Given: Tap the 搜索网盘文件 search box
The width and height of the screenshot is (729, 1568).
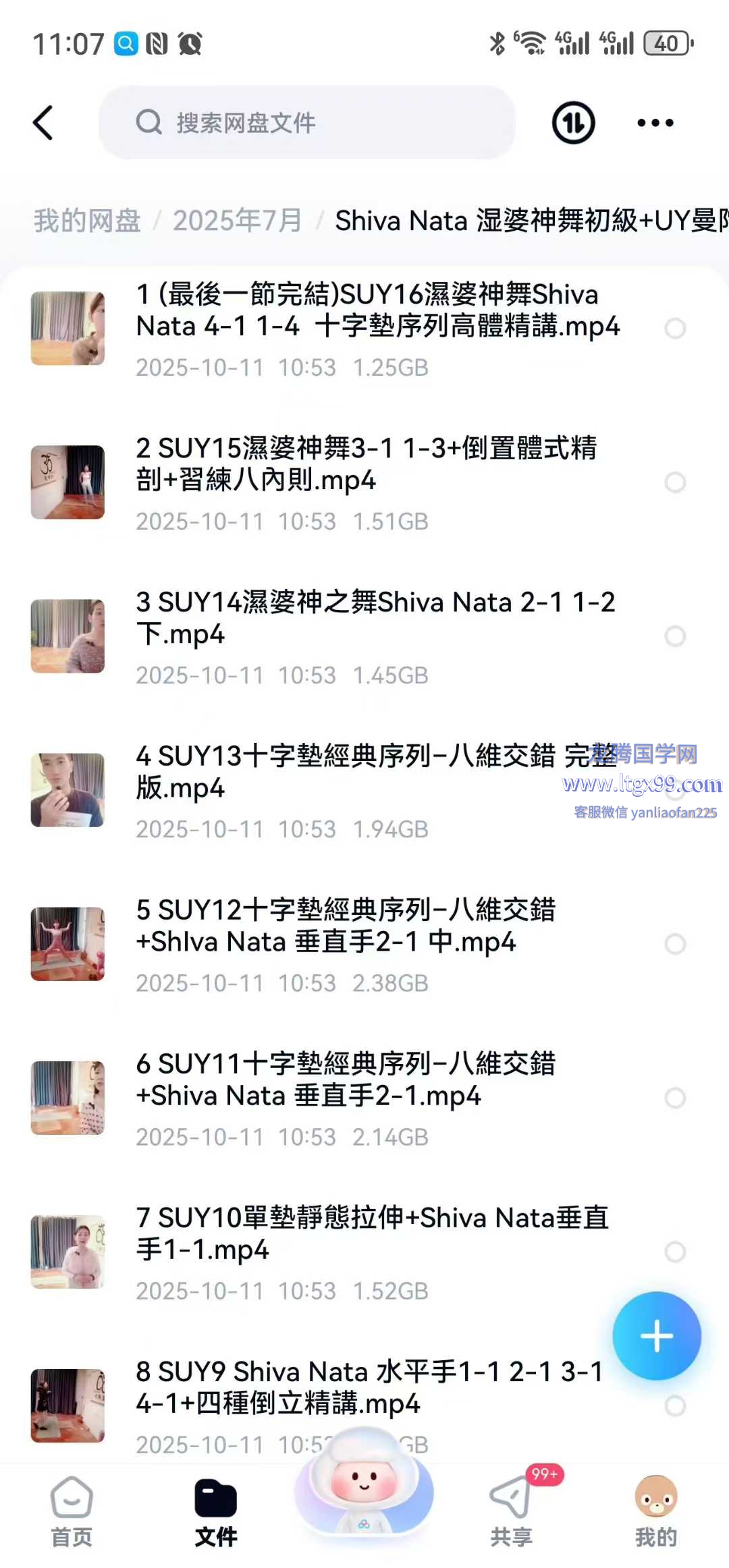Looking at the screenshot, I should pyautogui.click(x=307, y=123).
